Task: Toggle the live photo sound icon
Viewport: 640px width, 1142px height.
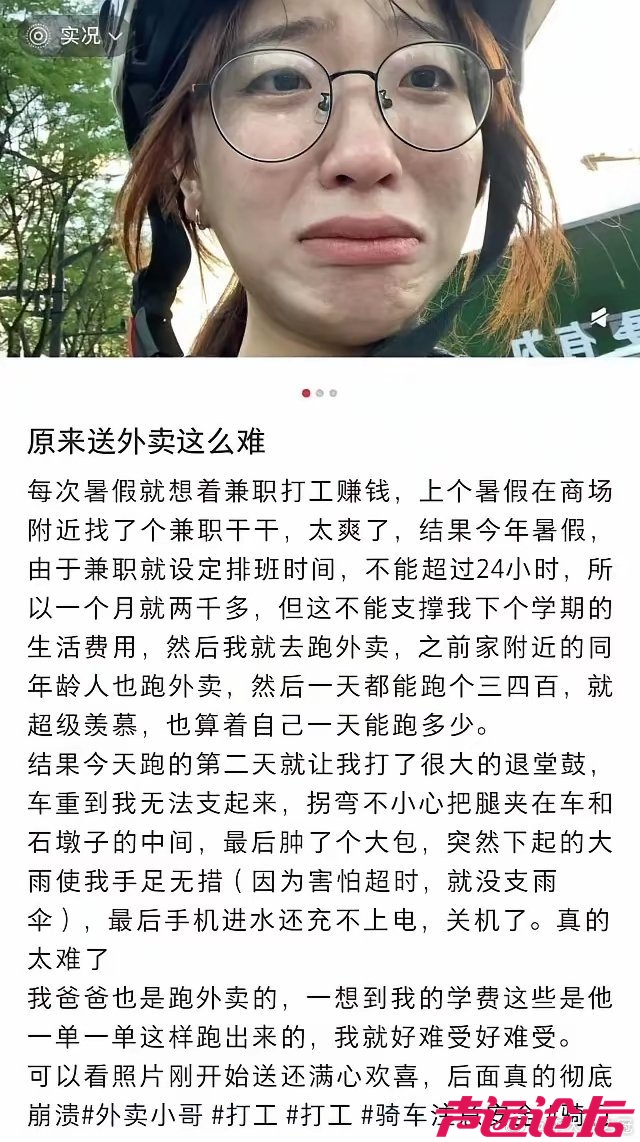Action: pyautogui.click(x=601, y=319)
